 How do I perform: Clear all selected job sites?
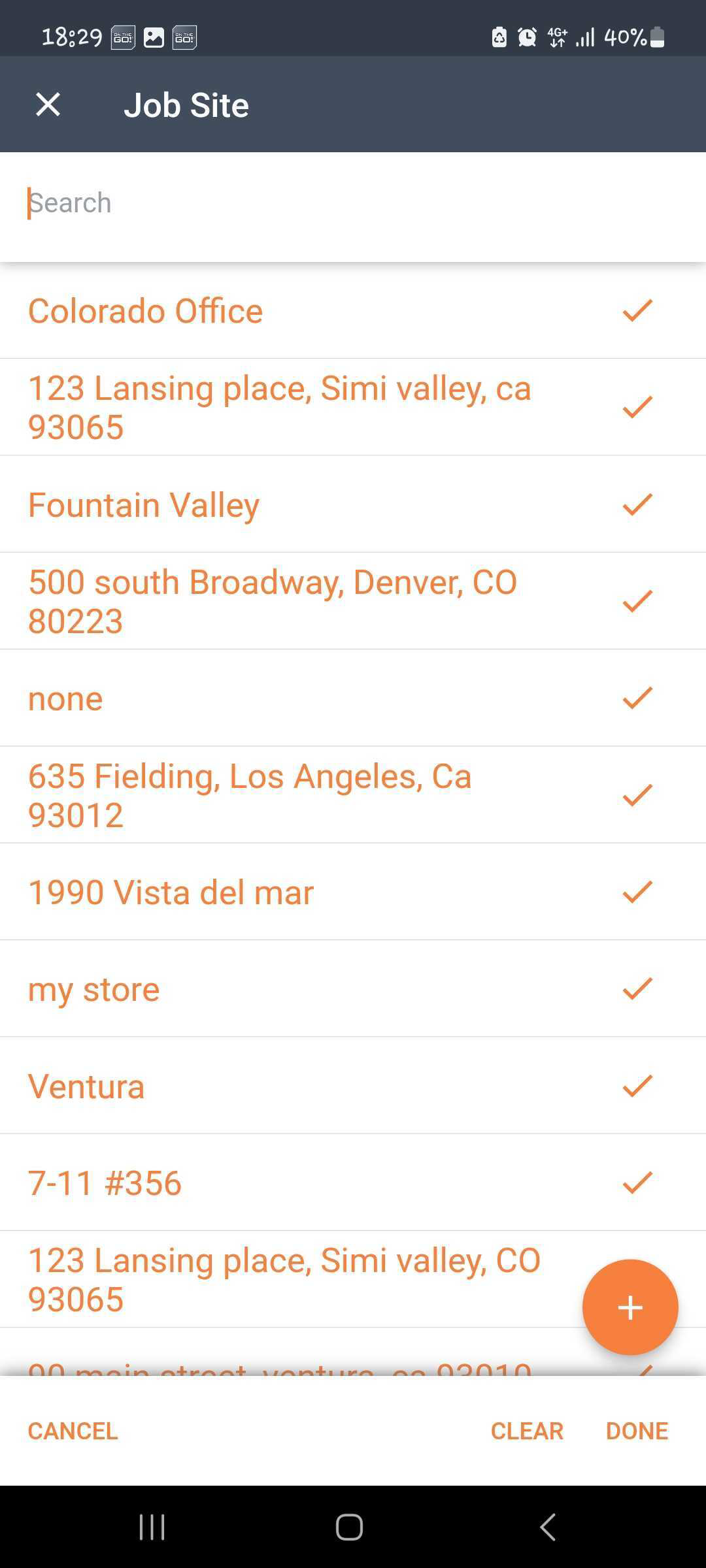click(527, 1431)
